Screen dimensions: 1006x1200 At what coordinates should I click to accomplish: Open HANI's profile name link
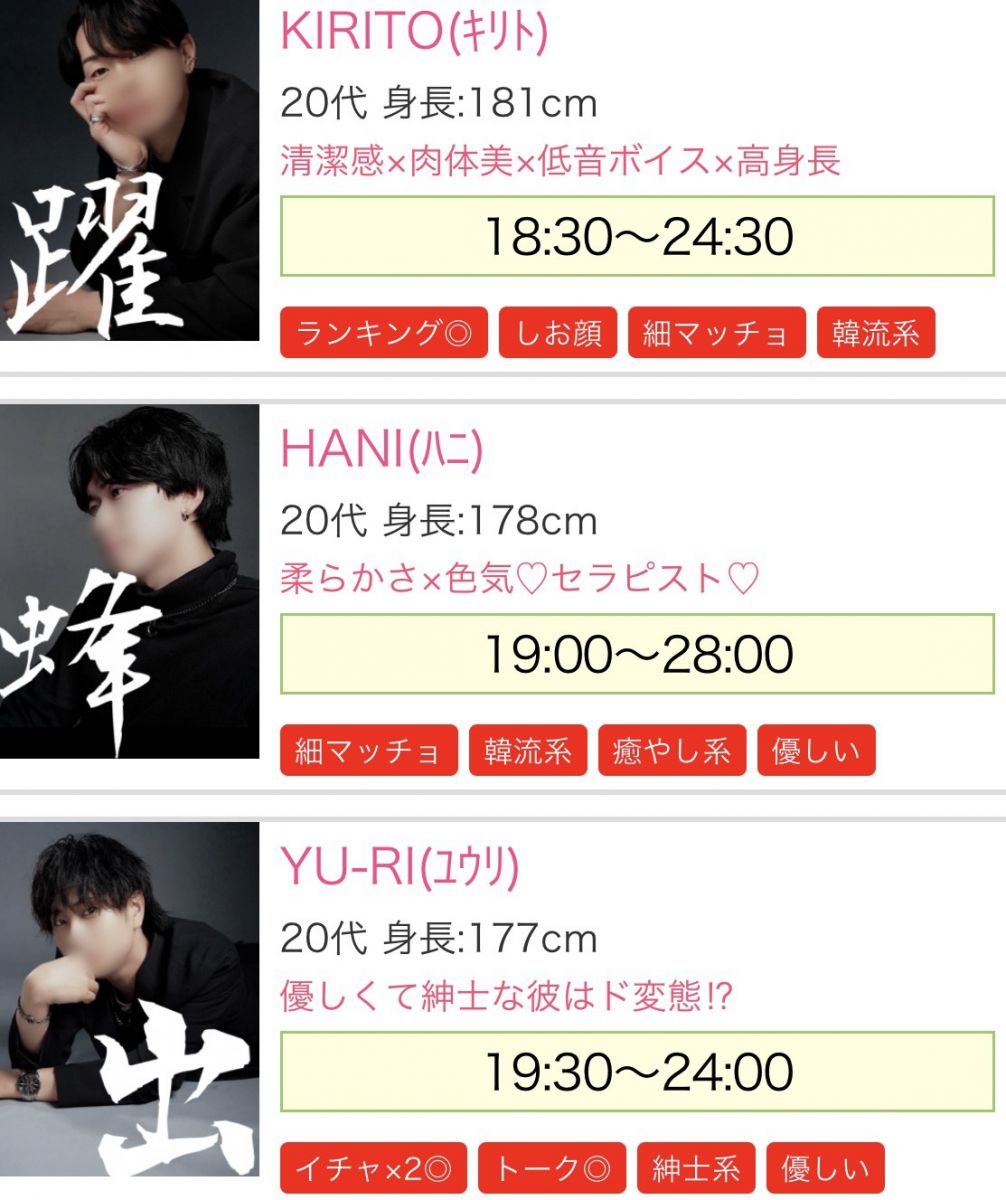[381, 451]
